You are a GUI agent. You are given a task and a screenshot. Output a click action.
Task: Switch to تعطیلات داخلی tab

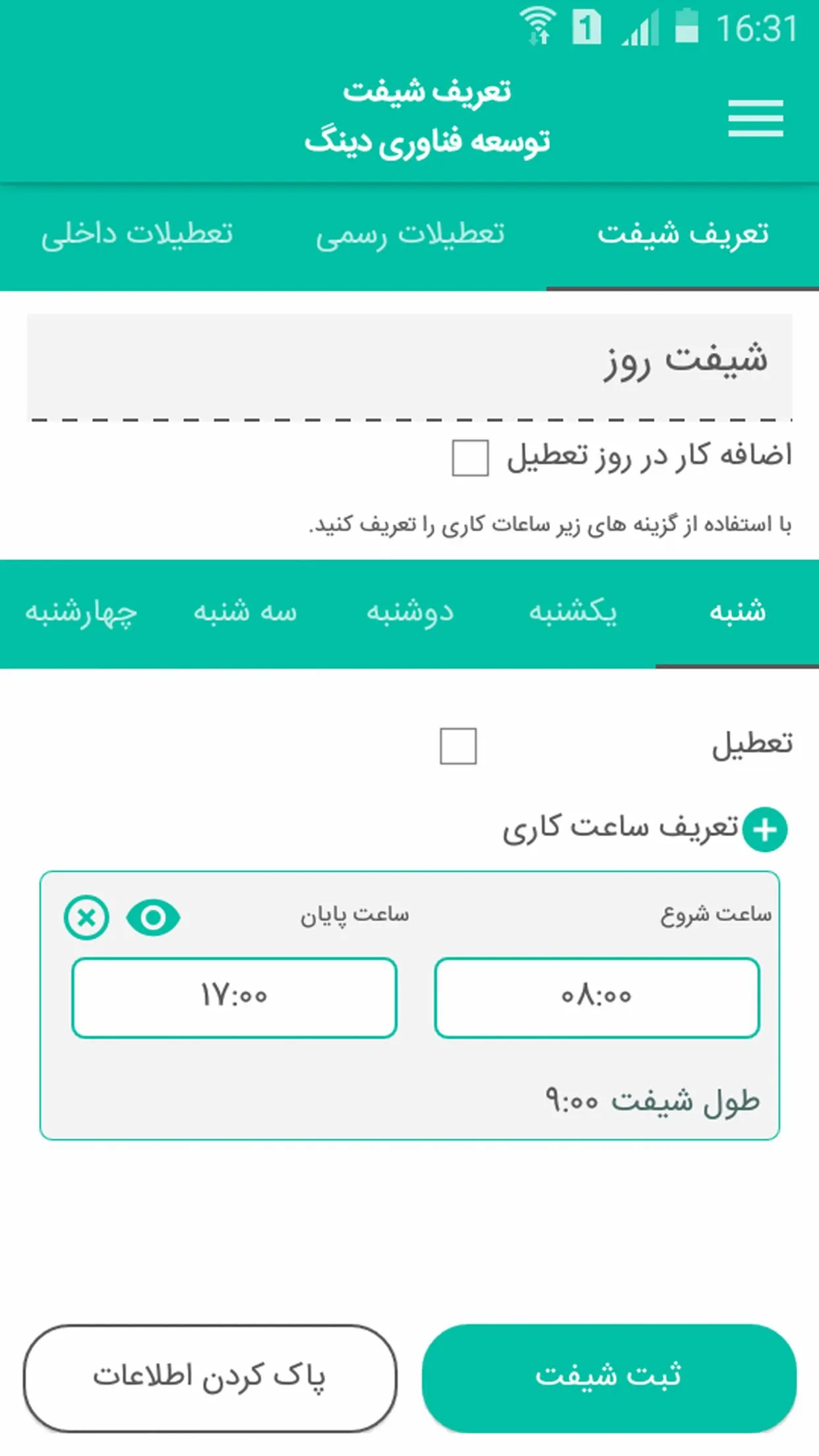coord(137,235)
